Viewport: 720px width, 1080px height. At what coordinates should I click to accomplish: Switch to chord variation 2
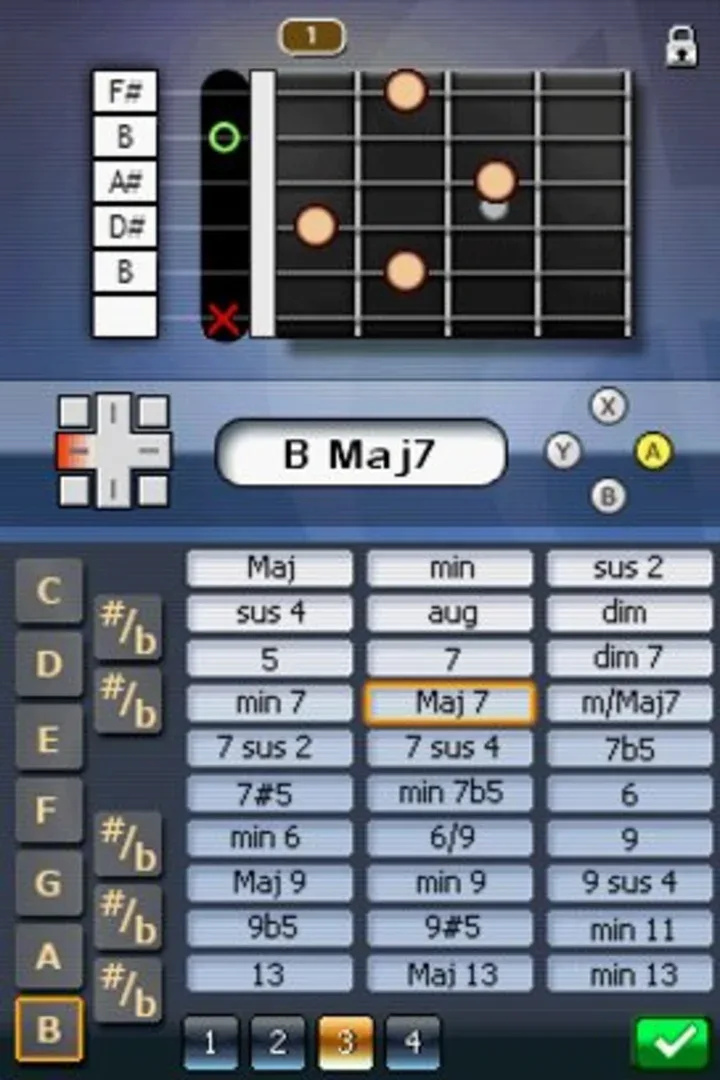(278, 1043)
